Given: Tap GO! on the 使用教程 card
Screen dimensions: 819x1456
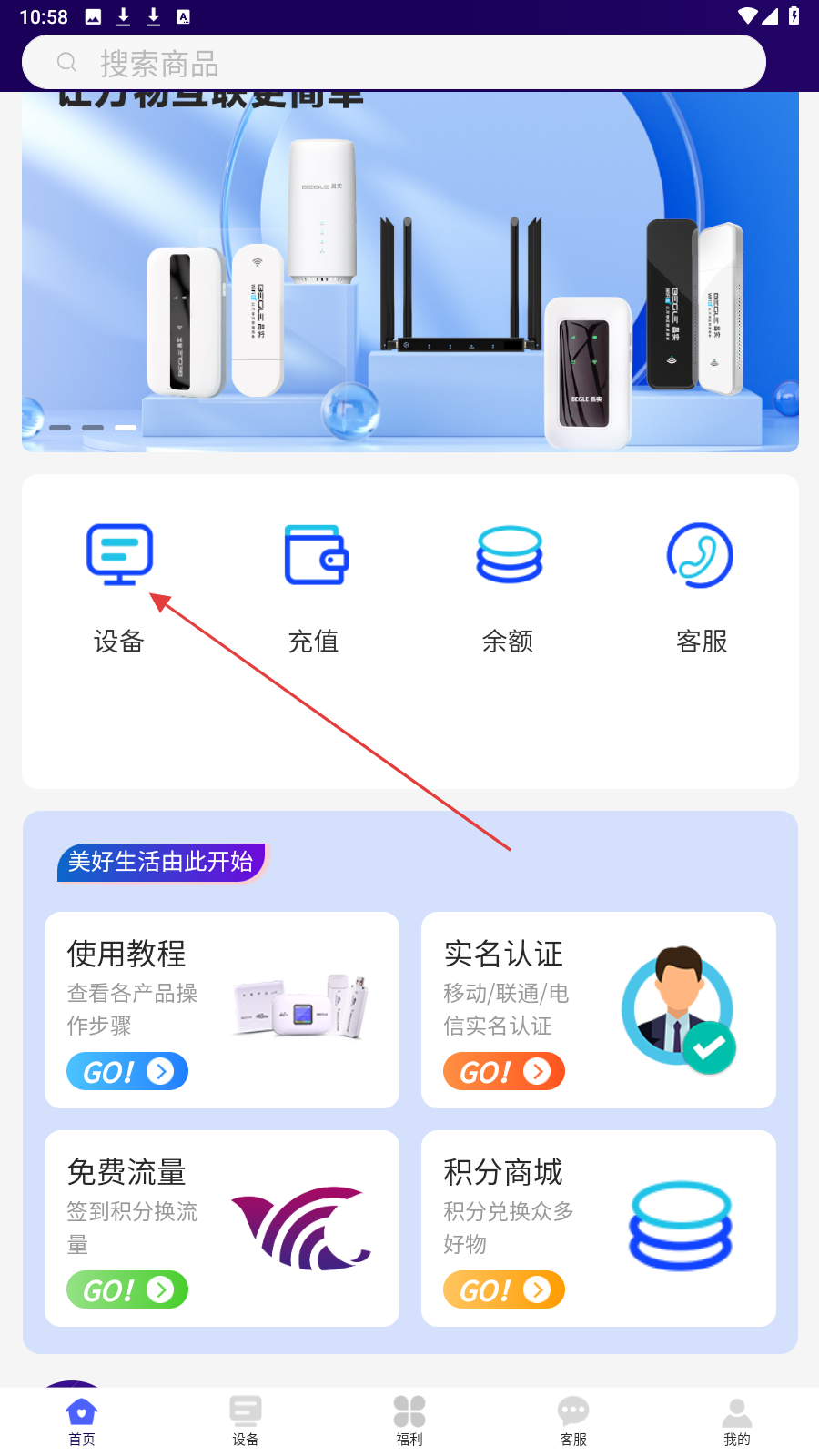Looking at the screenshot, I should 127,1071.
